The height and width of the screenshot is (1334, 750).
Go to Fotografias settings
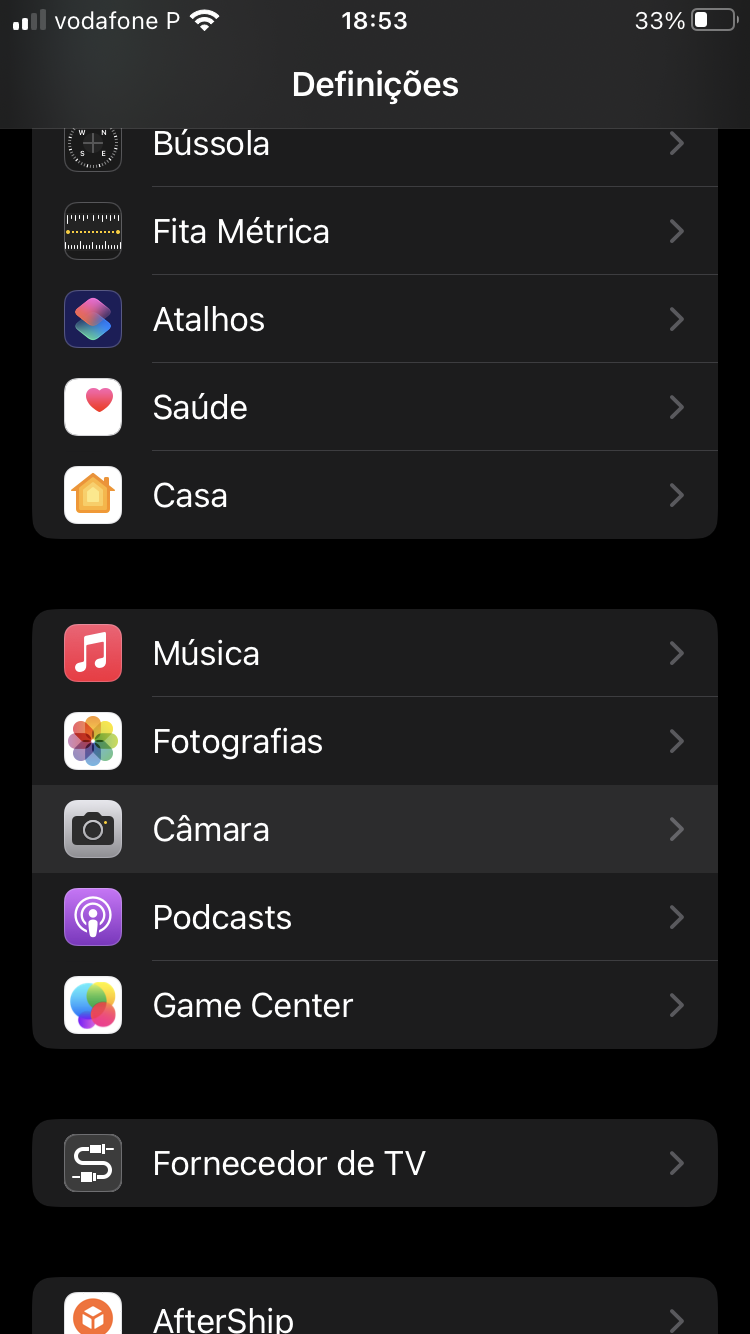[x=375, y=741]
